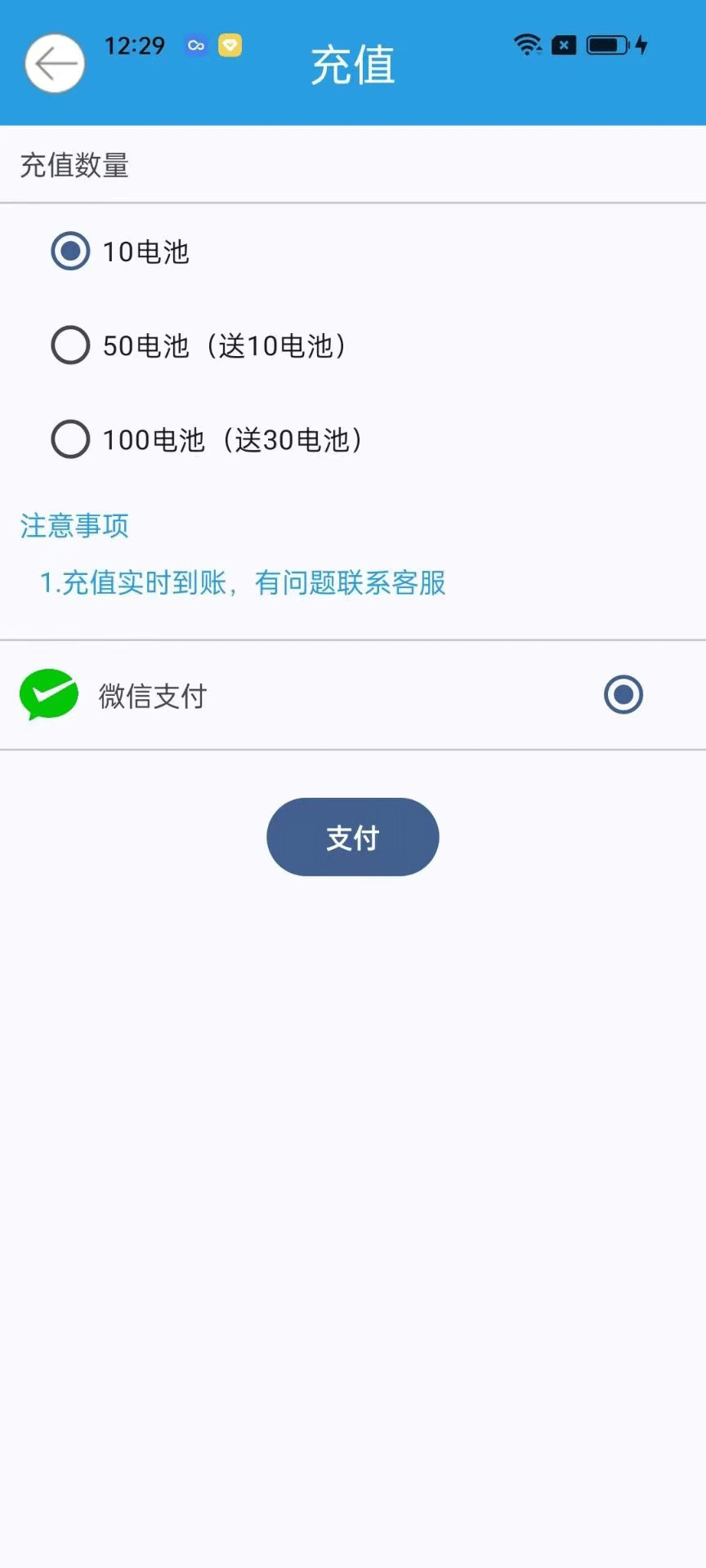Tap the no-SIM card status icon

point(564,45)
